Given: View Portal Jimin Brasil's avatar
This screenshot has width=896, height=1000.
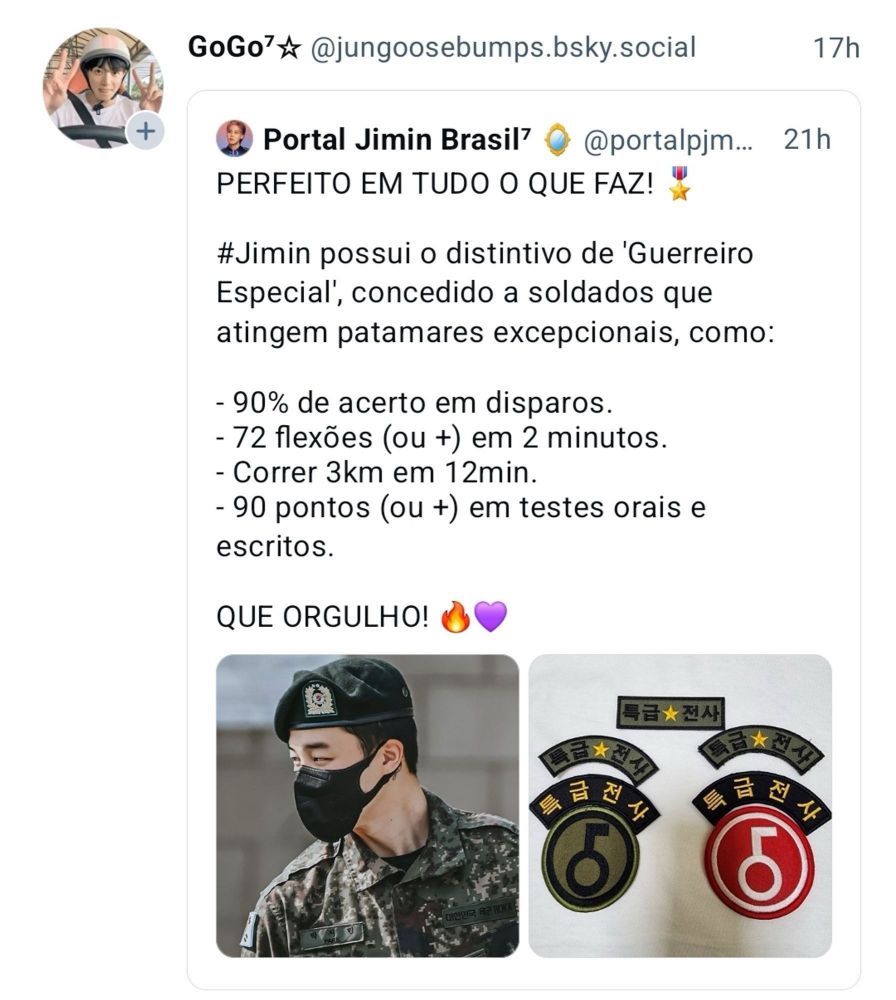Looking at the screenshot, I should coord(234,140).
